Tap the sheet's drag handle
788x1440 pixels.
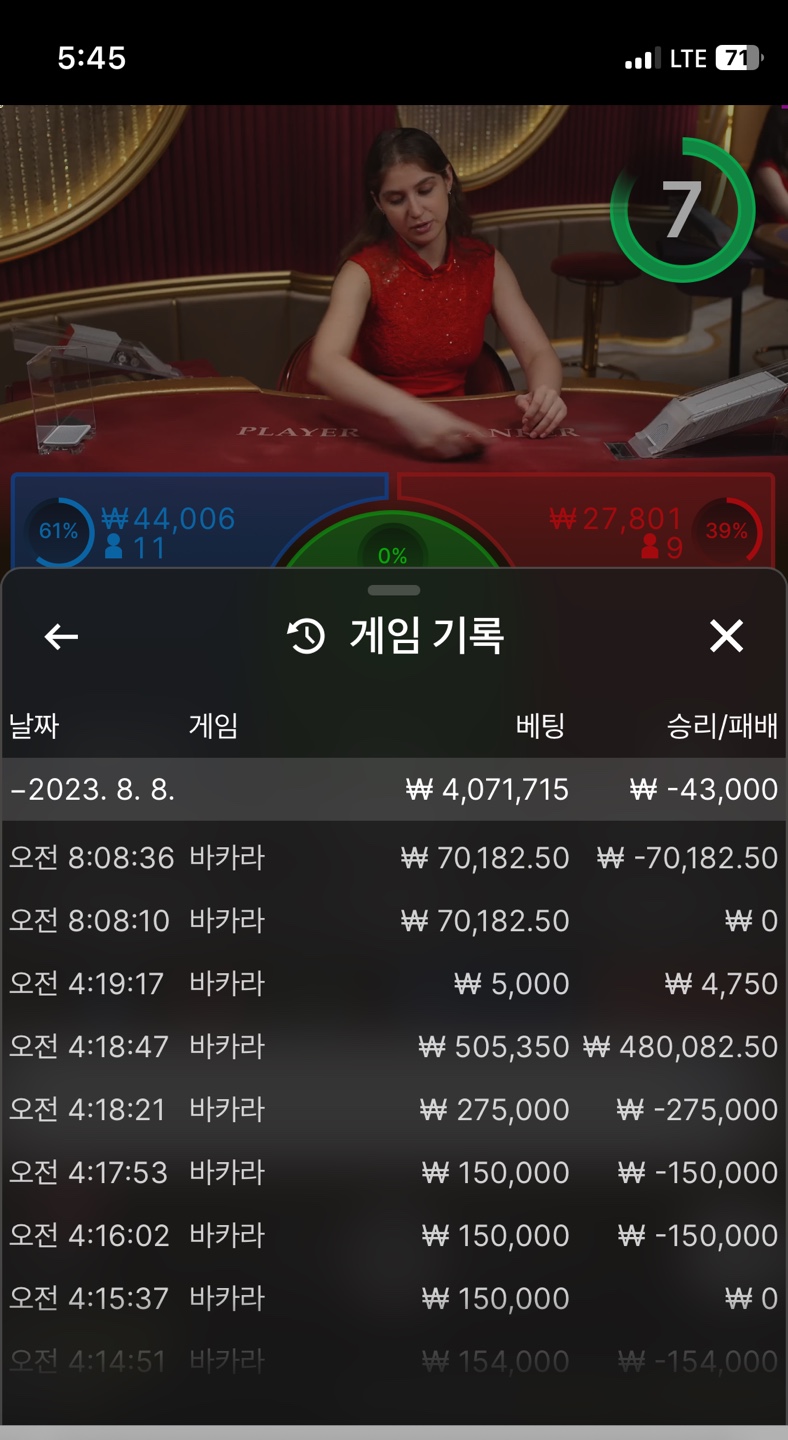[394, 590]
